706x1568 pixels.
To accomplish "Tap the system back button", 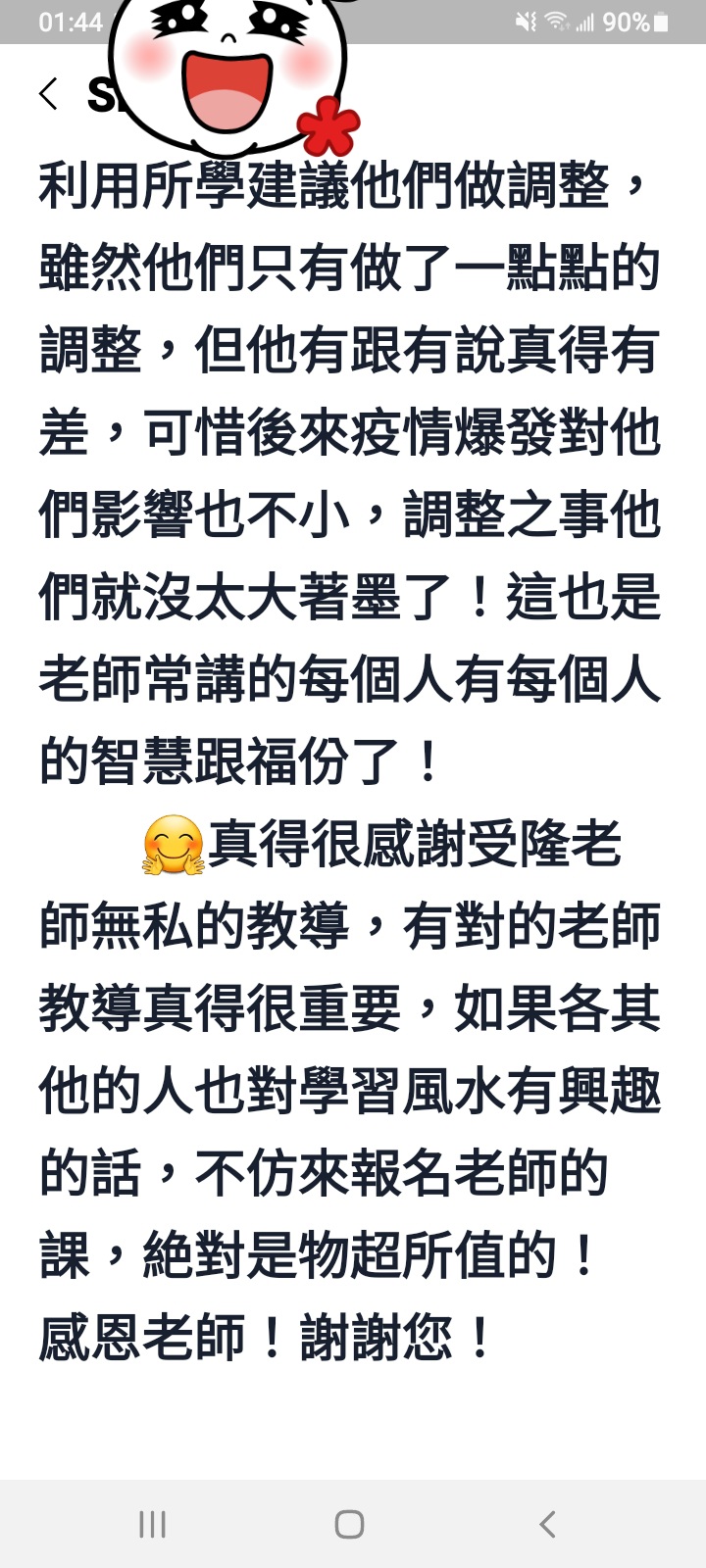I will click(548, 1524).
